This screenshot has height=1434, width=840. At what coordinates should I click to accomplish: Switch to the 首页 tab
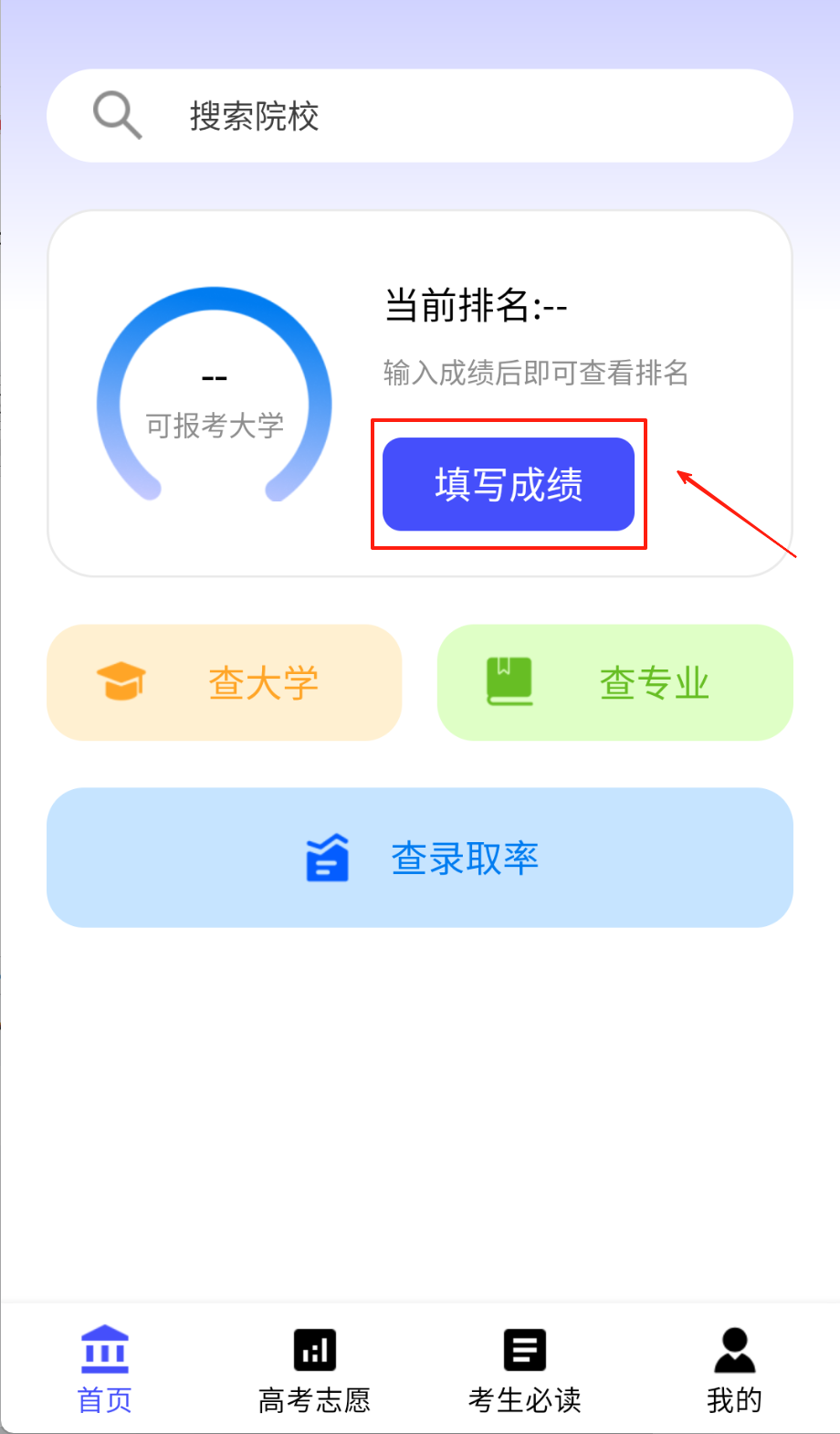(x=105, y=1368)
